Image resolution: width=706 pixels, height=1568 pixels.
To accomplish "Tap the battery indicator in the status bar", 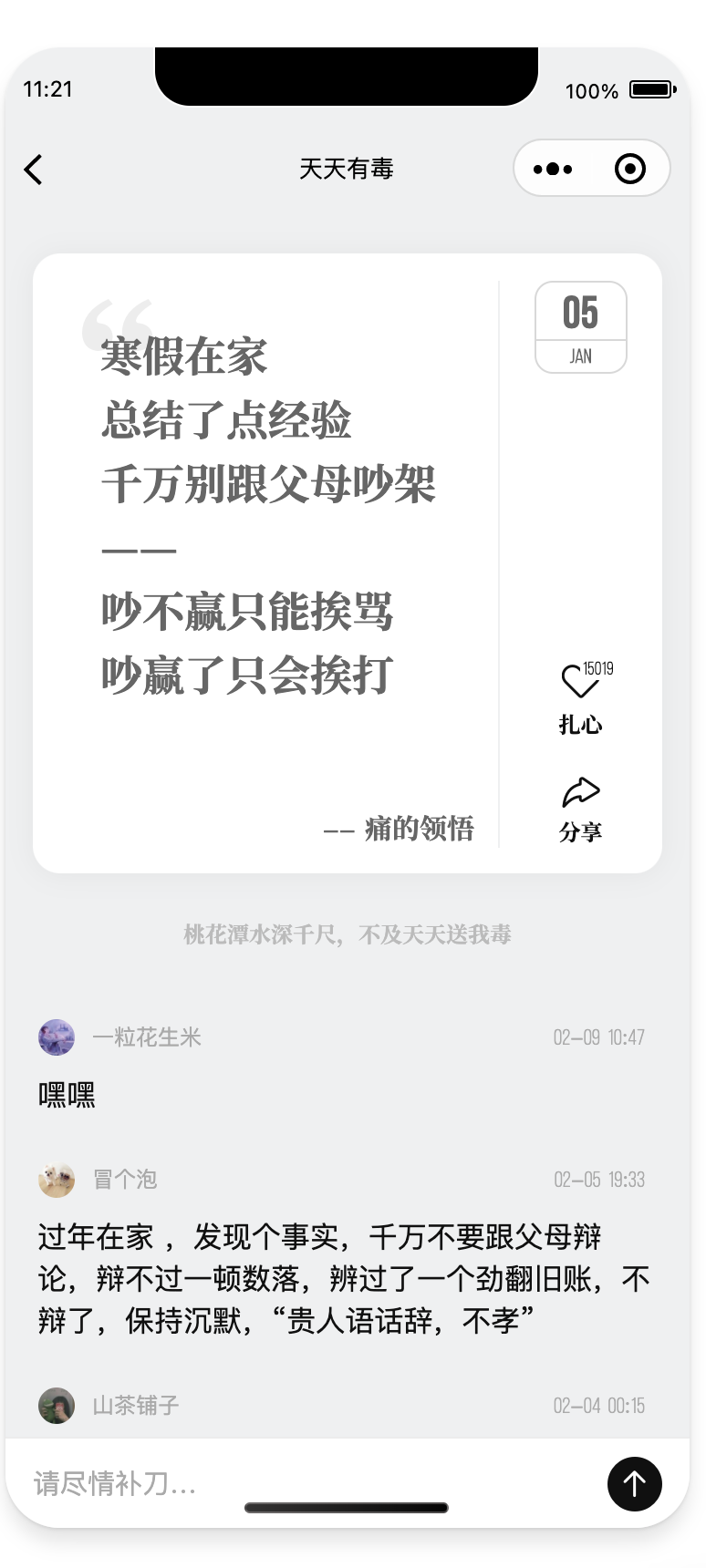I will 651,90.
